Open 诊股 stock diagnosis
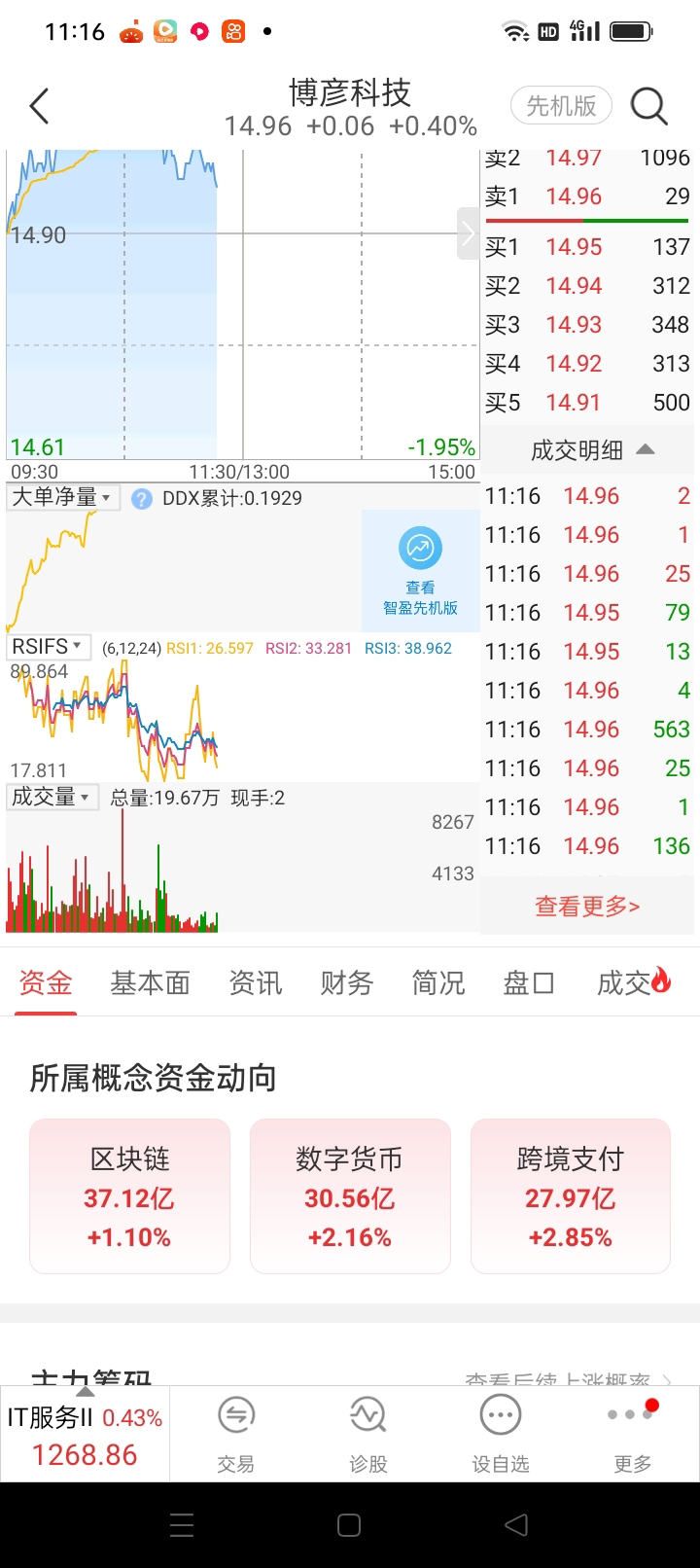Image resolution: width=700 pixels, height=1568 pixels. click(x=368, y=1435)
